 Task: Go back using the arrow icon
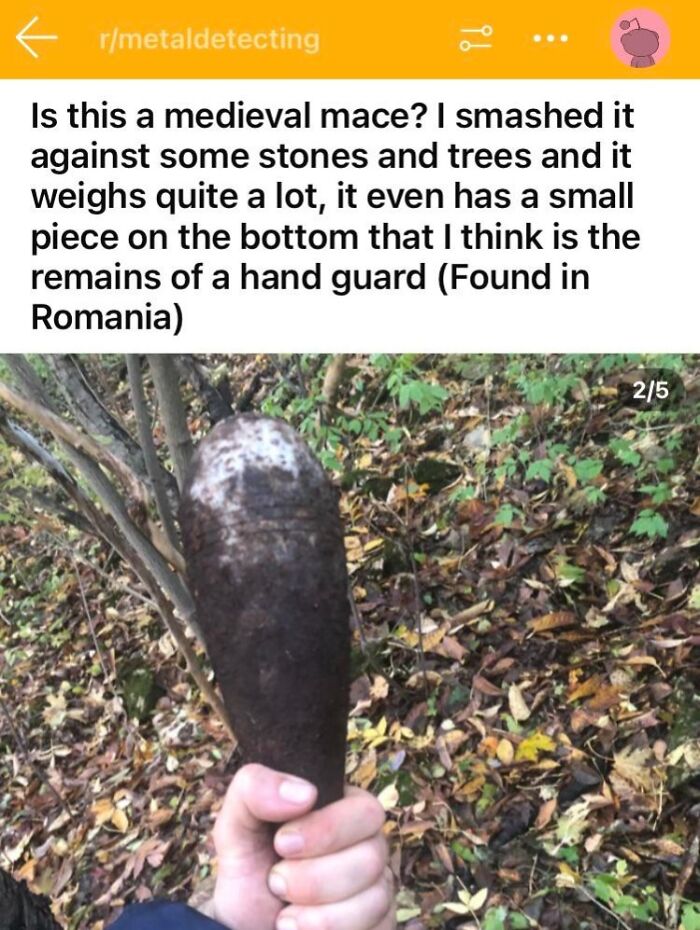click(37, 39)
